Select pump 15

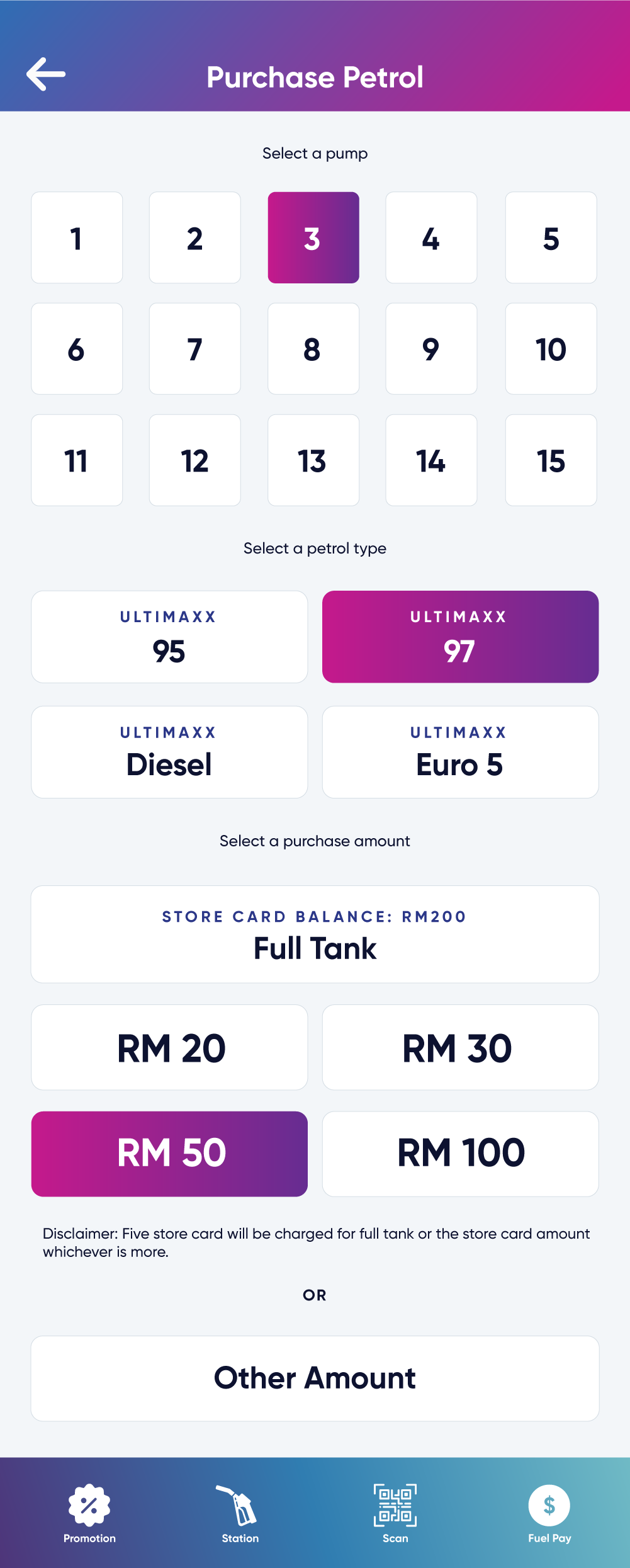point(551,460)
